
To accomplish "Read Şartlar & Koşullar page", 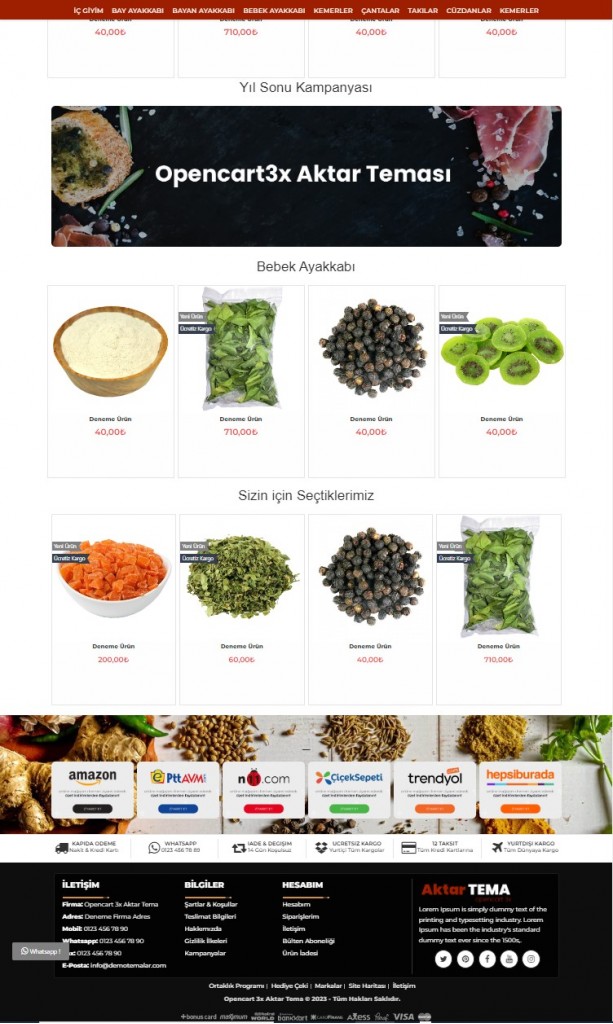I will point(211,904).
